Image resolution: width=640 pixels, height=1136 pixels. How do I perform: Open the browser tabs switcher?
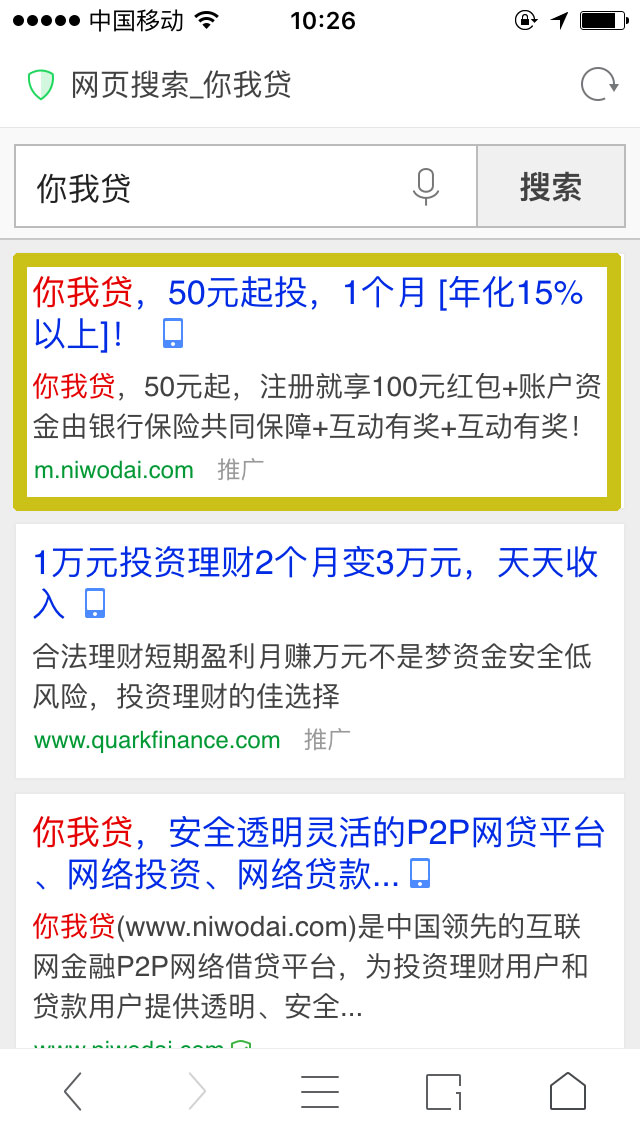coord(444,1091)
